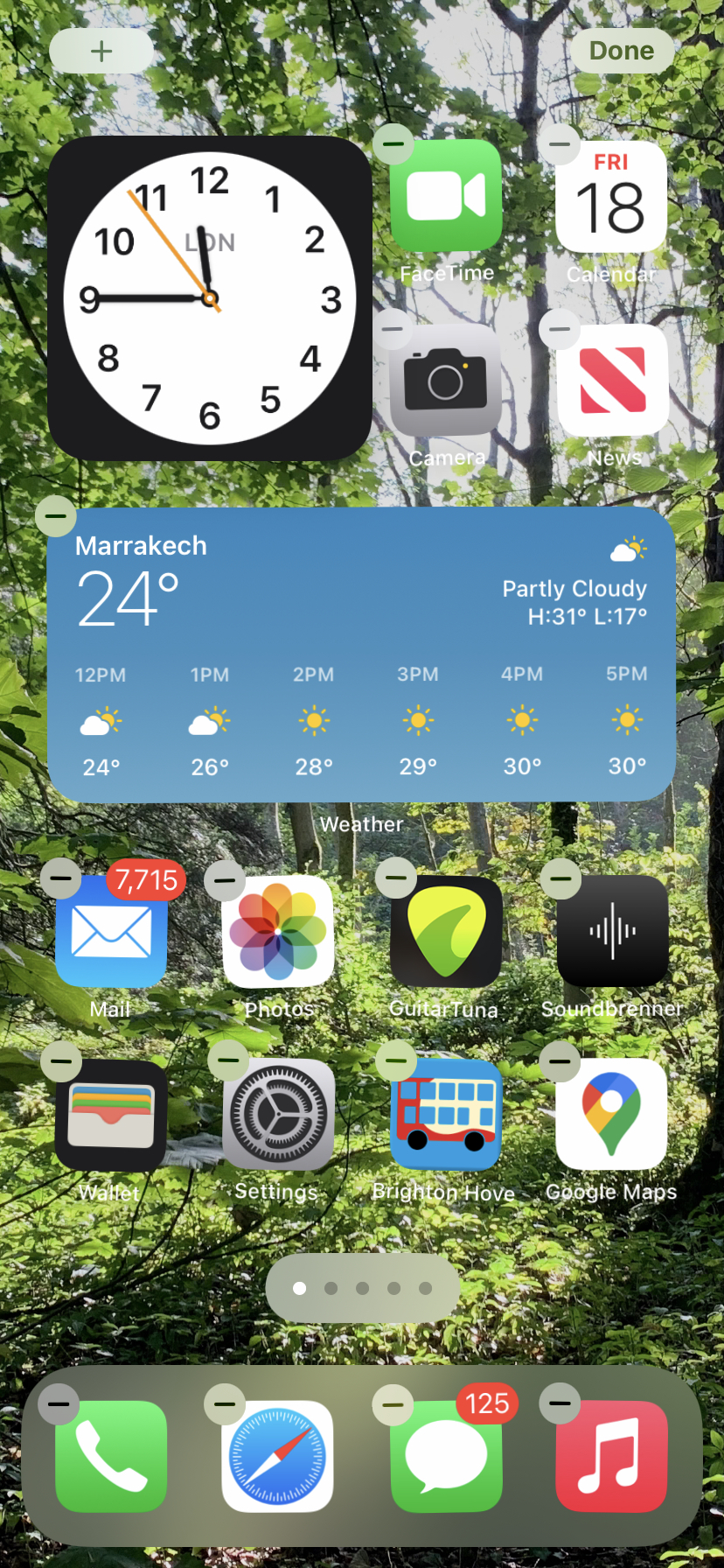Open the Photos app
This screenshot has width=724, height=1568.
[278, 932]
